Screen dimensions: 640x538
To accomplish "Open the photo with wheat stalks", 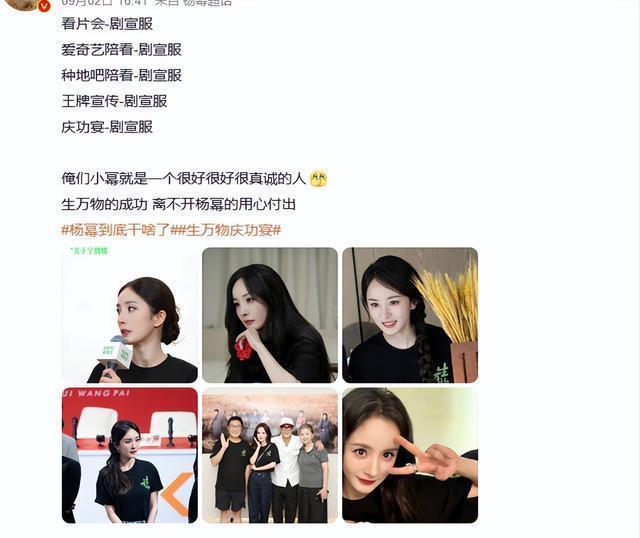I will pyautogui.click(x=410, y=316).
